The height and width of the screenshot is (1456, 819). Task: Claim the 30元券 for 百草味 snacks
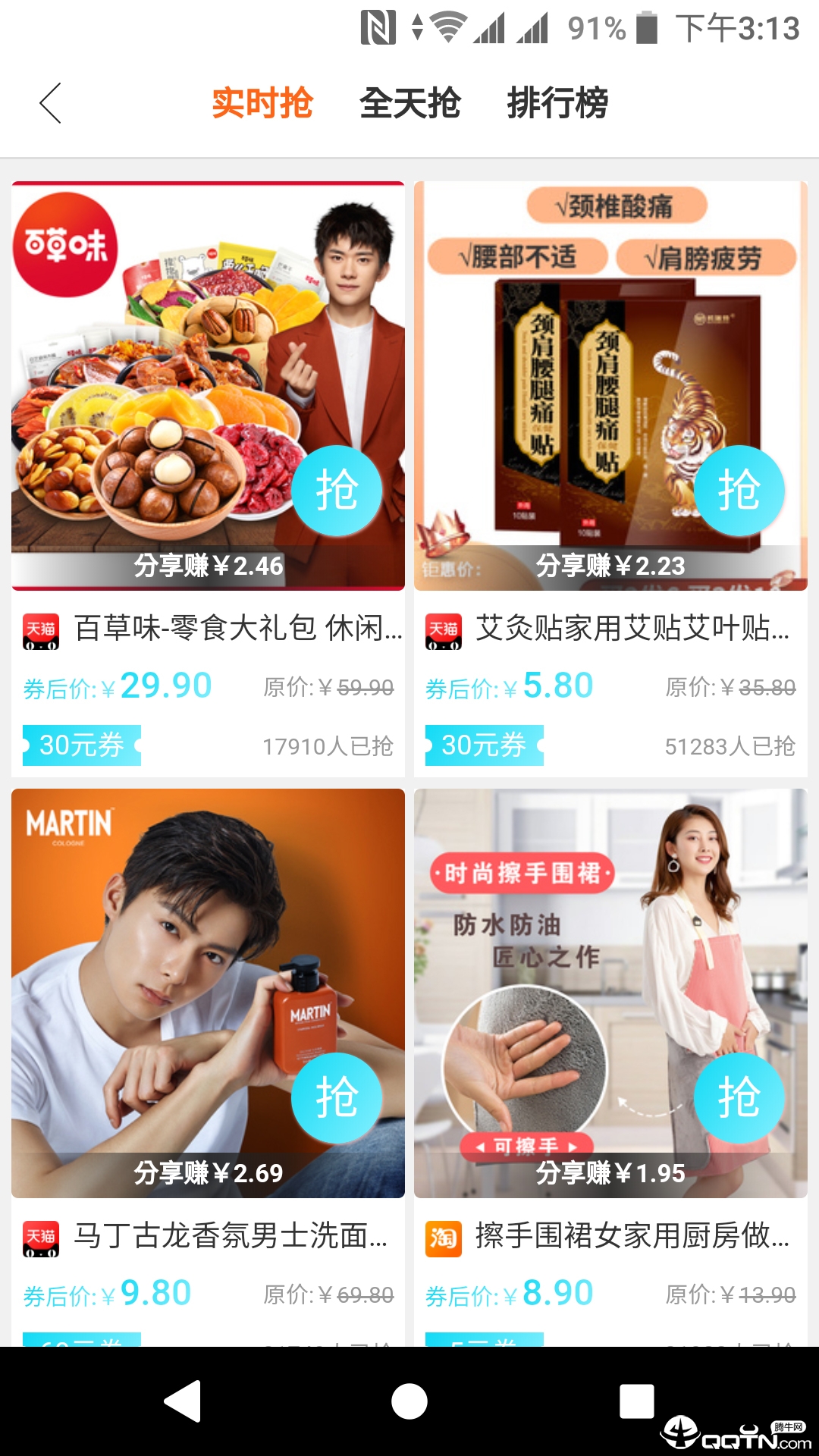click(82, 745)
